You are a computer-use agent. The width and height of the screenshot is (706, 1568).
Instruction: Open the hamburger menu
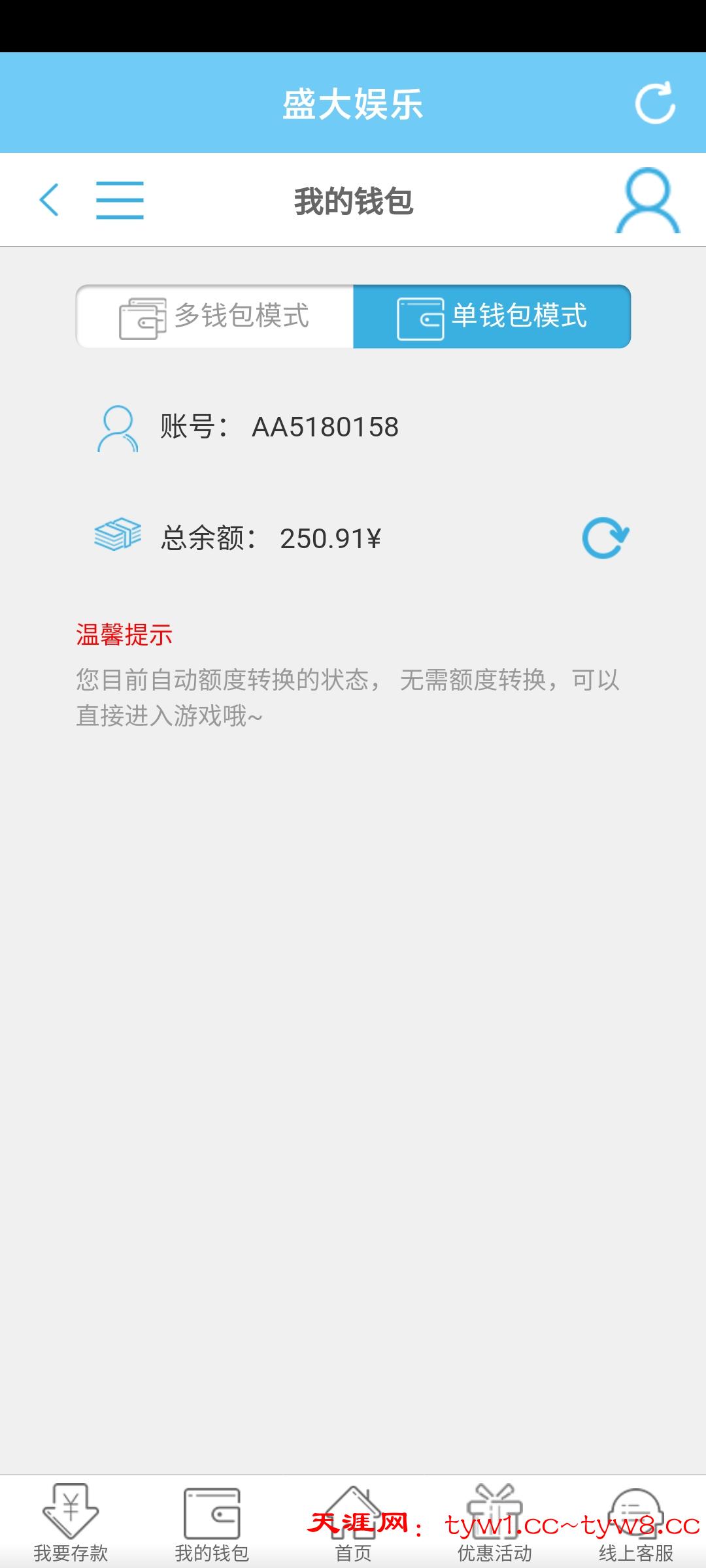(120, 200)
